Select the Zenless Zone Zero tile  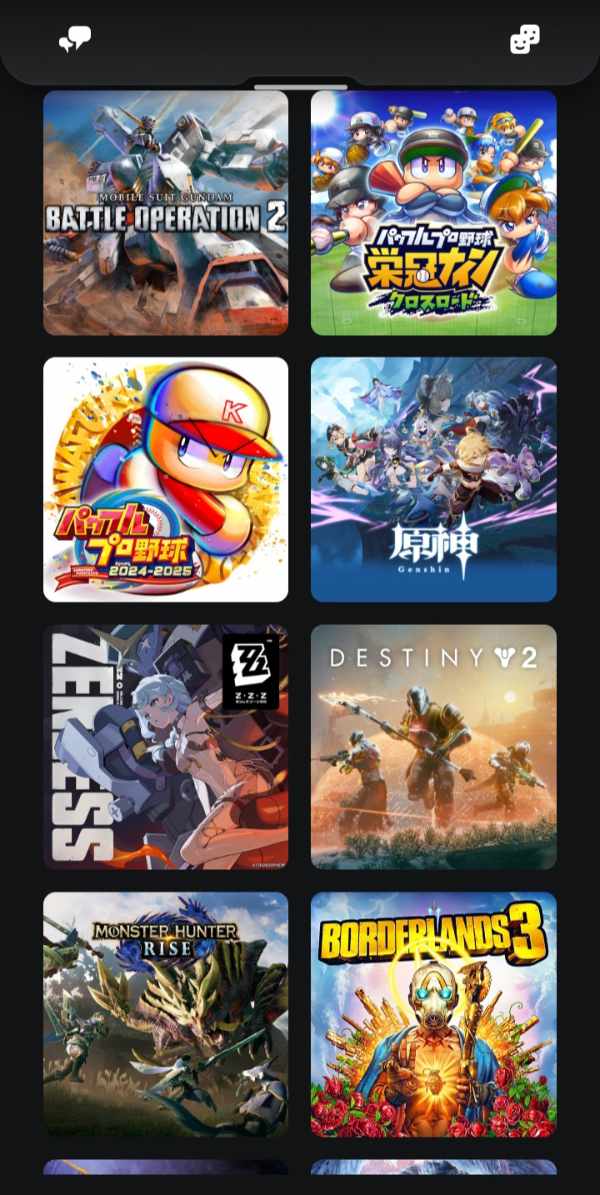click(x=165, y=747)
